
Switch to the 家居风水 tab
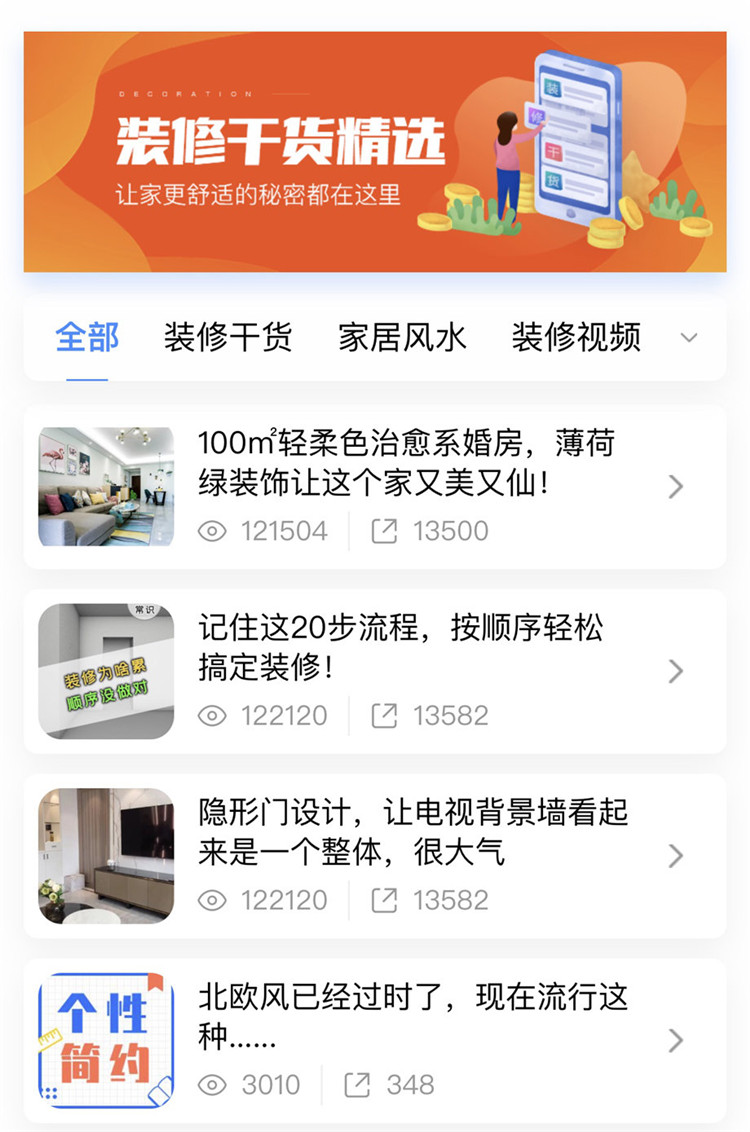402,338
